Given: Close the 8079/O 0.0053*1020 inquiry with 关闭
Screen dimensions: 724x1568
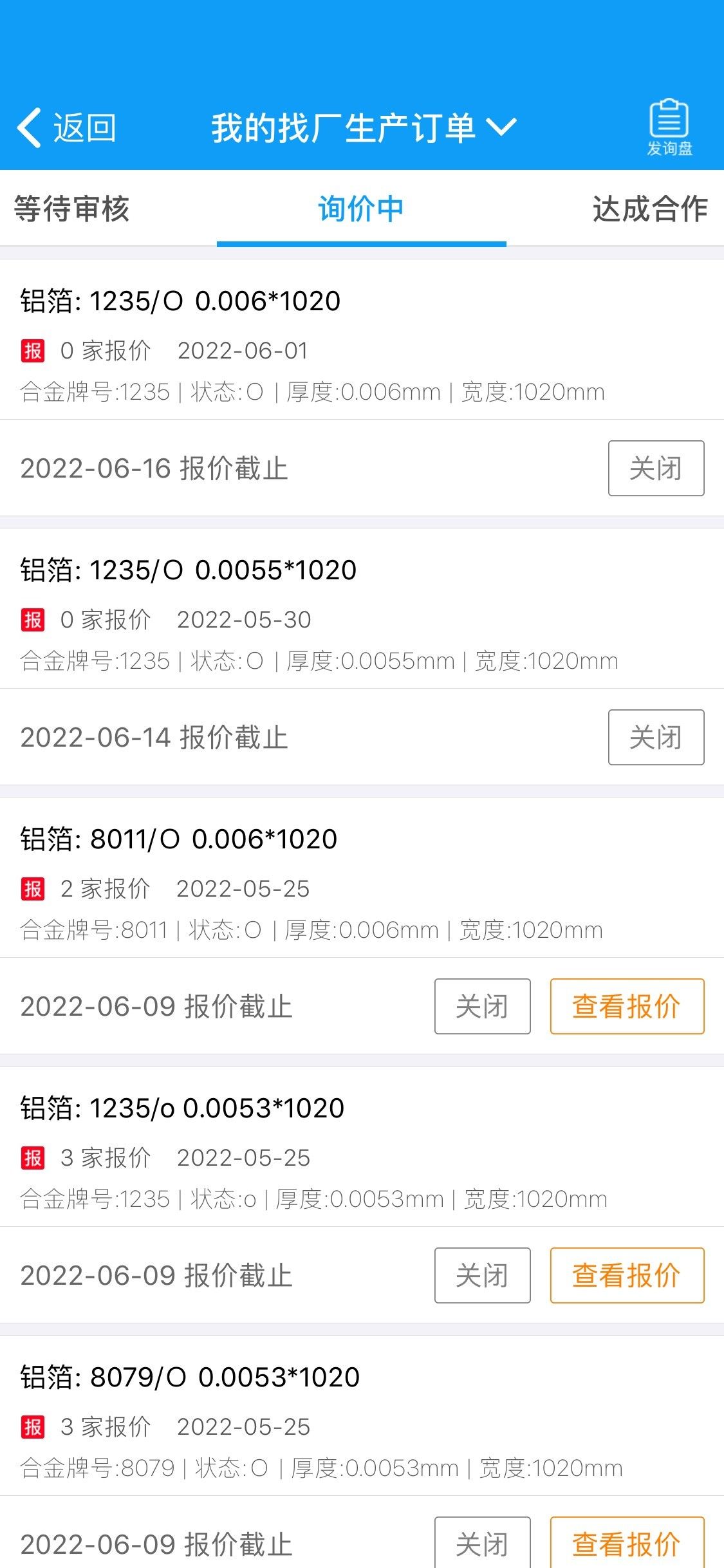Looking at the screenshot, I should click(482, 1544).
